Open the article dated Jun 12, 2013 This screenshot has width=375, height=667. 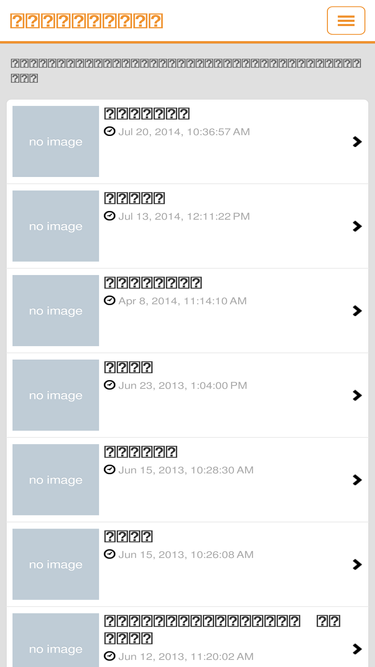tap(188, 637)
